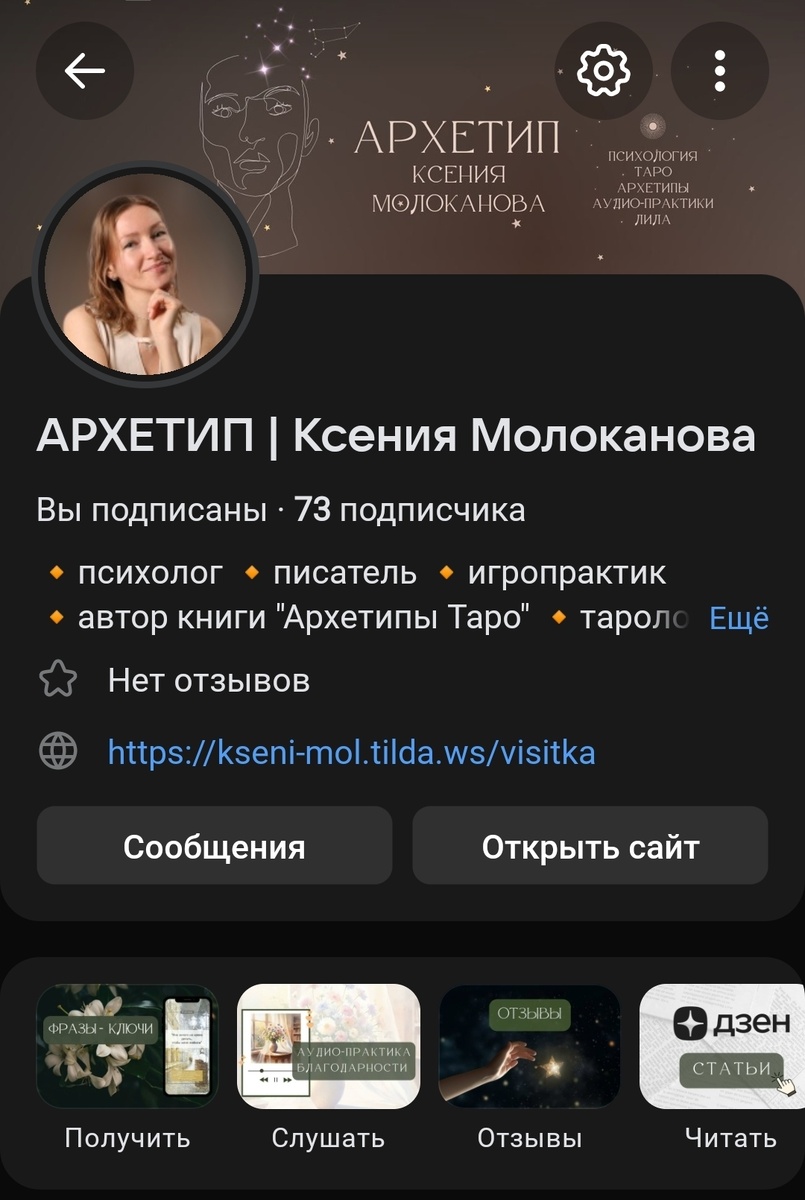Tap the Сообщения button
The width and height of the screenshot is (805, 1200).
click(214, 846)
